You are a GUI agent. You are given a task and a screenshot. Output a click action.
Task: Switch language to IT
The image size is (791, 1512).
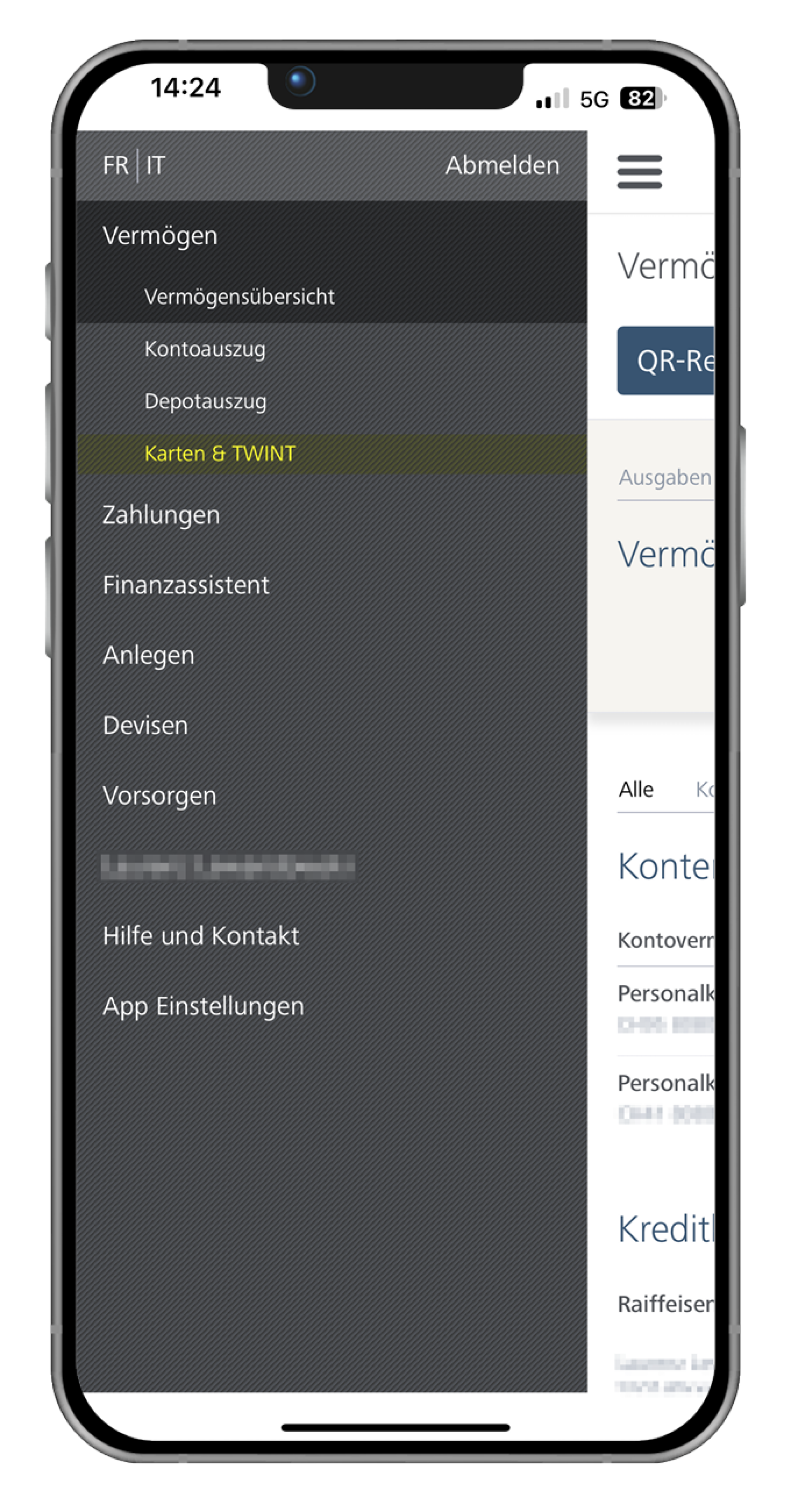(156, 166)
